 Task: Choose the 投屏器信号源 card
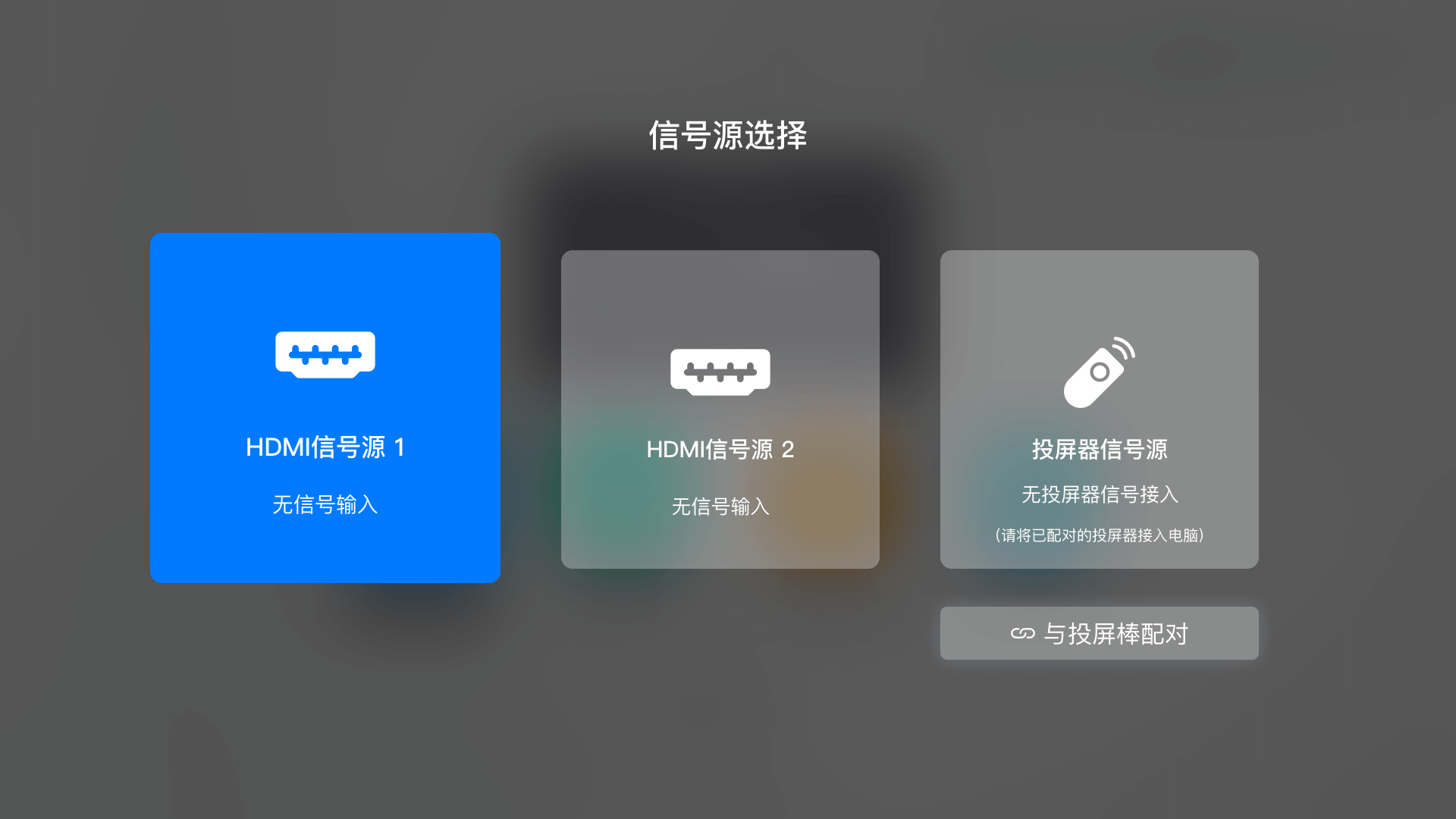pyautogui.click(x=1099, y=409)
